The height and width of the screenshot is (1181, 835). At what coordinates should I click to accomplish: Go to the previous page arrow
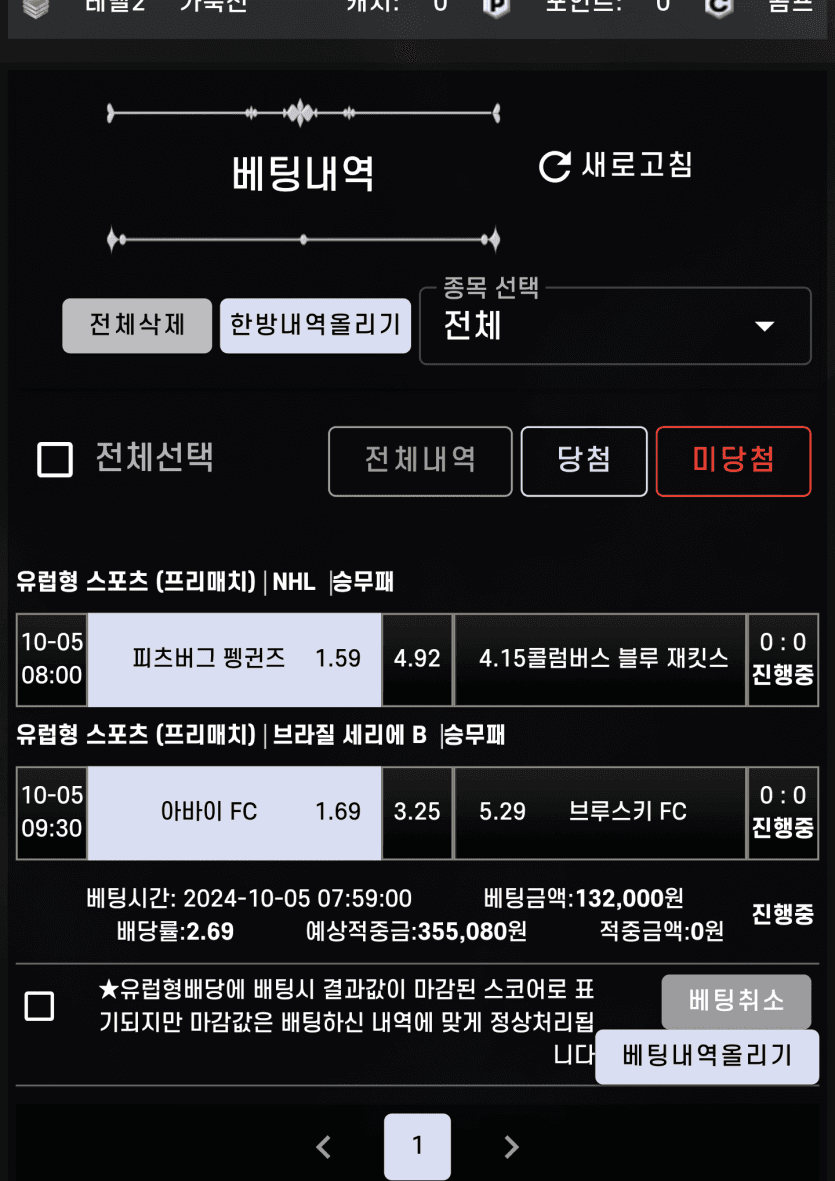pyautogui.click(x=324, y=1147)
